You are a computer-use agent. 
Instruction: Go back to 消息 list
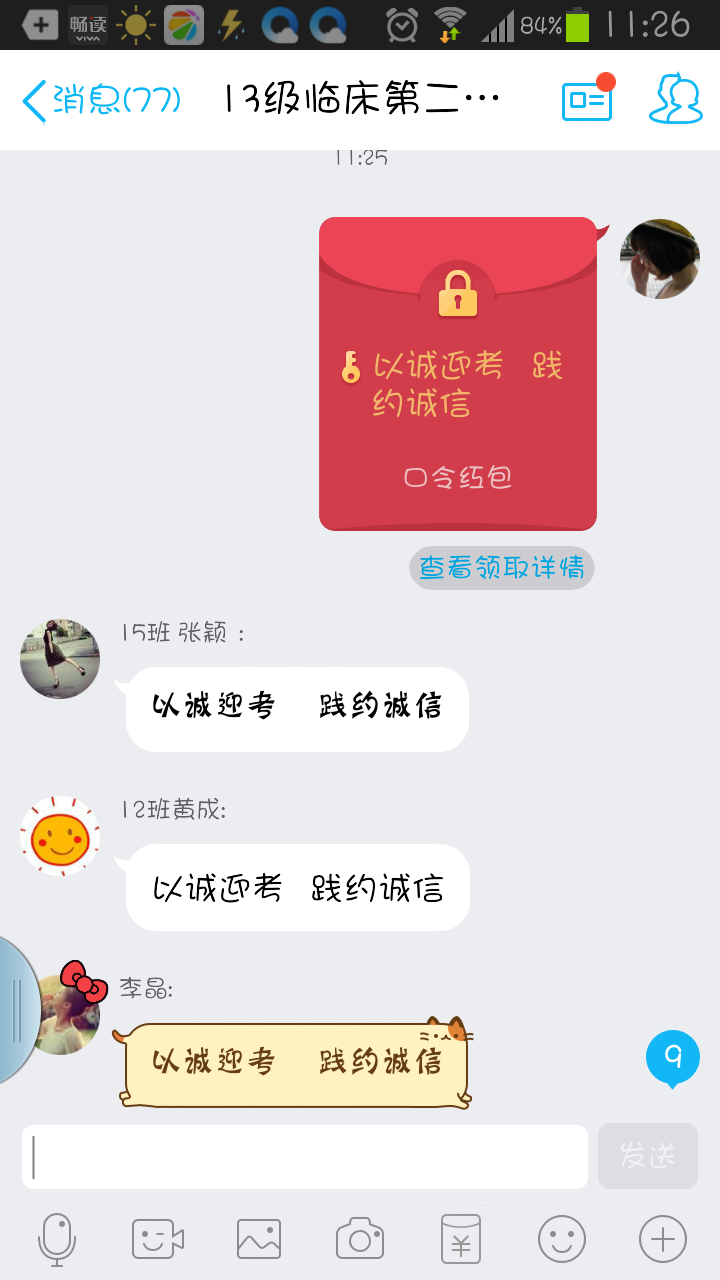pos(100,101)
